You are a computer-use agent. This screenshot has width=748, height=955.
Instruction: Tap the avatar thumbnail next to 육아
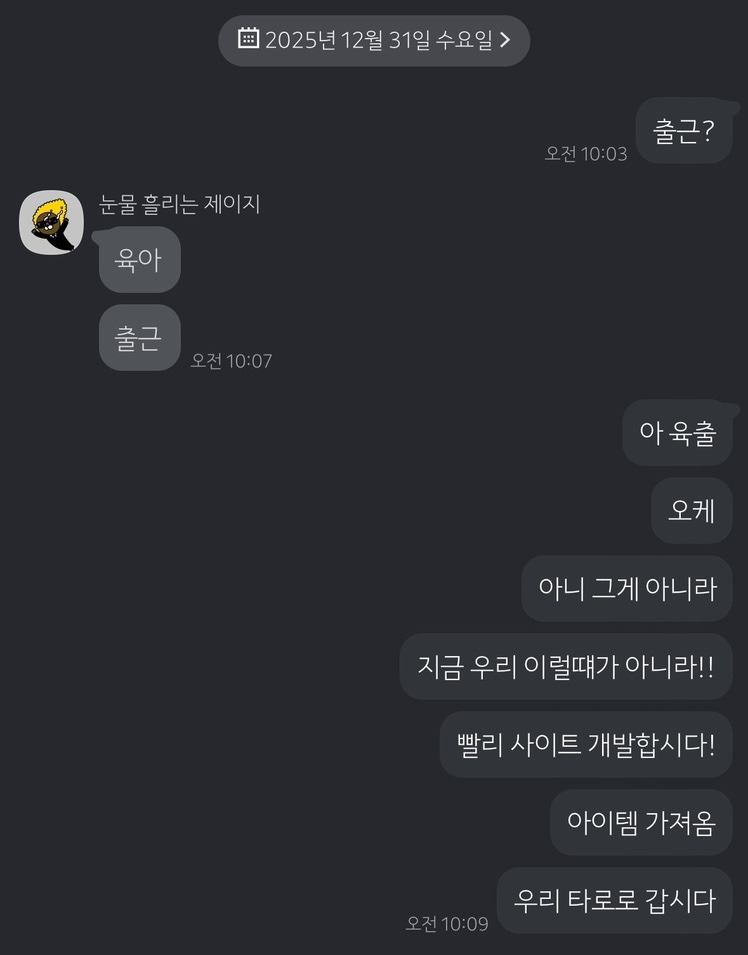[50, 222]
